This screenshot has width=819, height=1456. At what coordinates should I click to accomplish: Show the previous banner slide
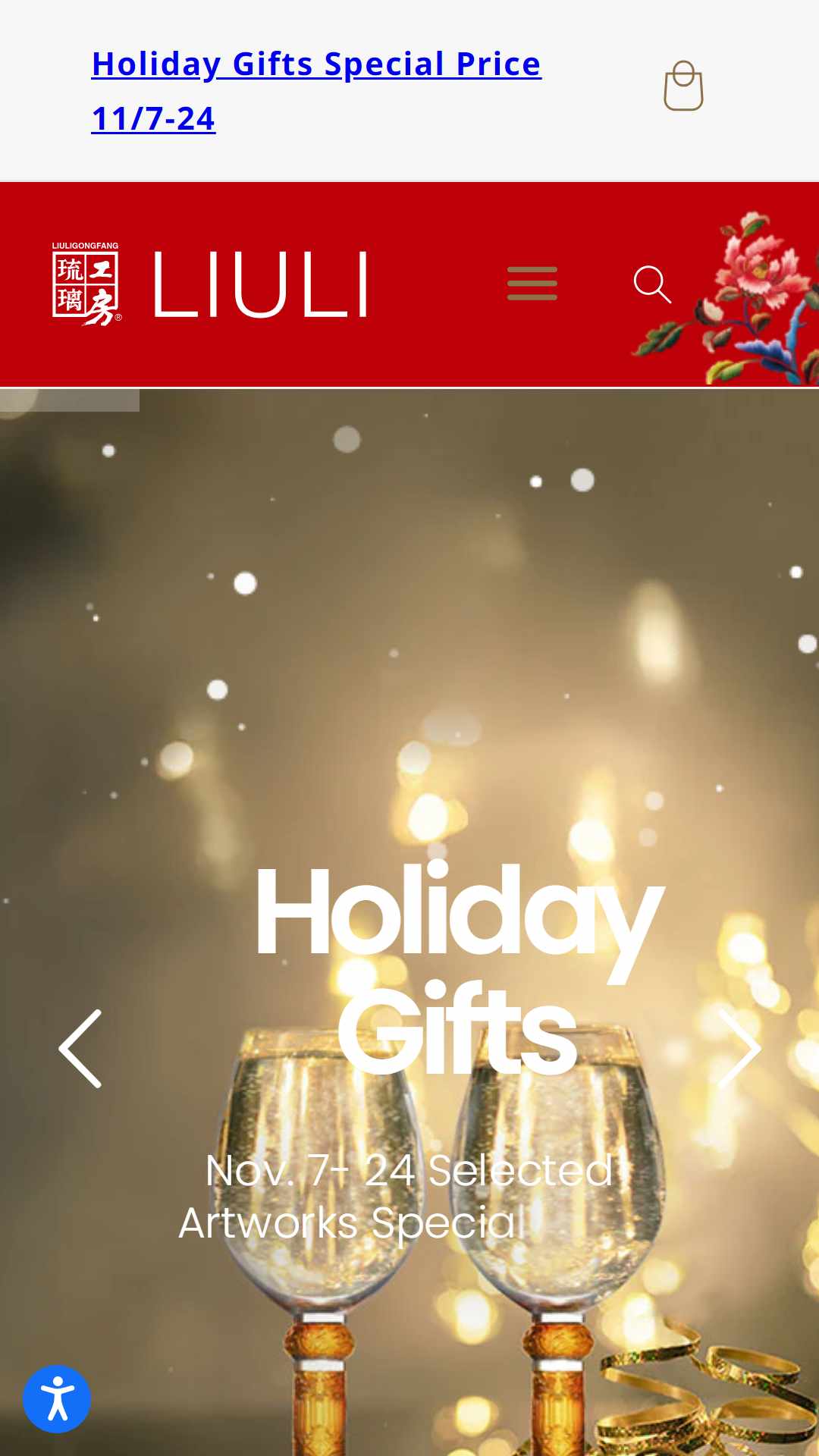(80, 1049)
